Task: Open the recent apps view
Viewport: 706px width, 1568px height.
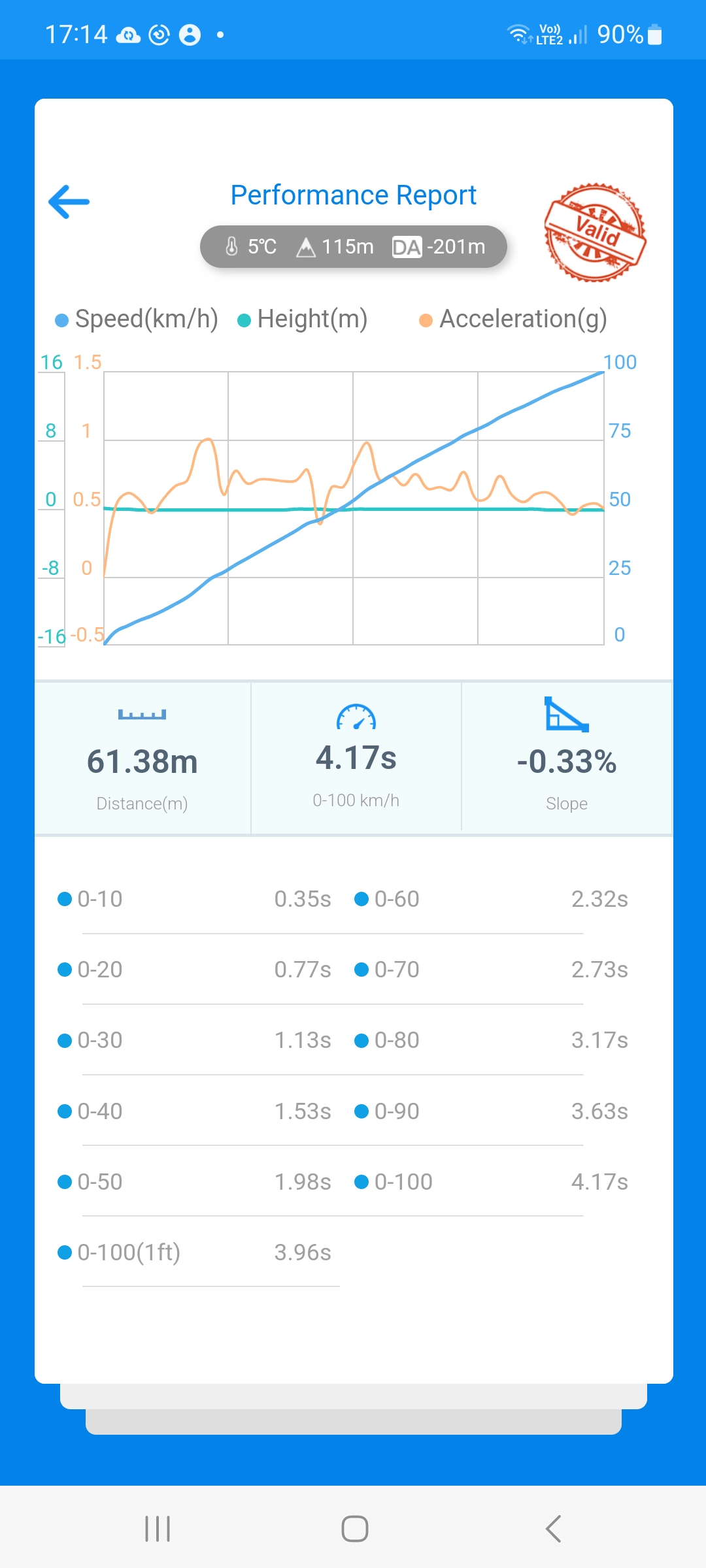Action: pyautogui.click(x=158, y=1529)
